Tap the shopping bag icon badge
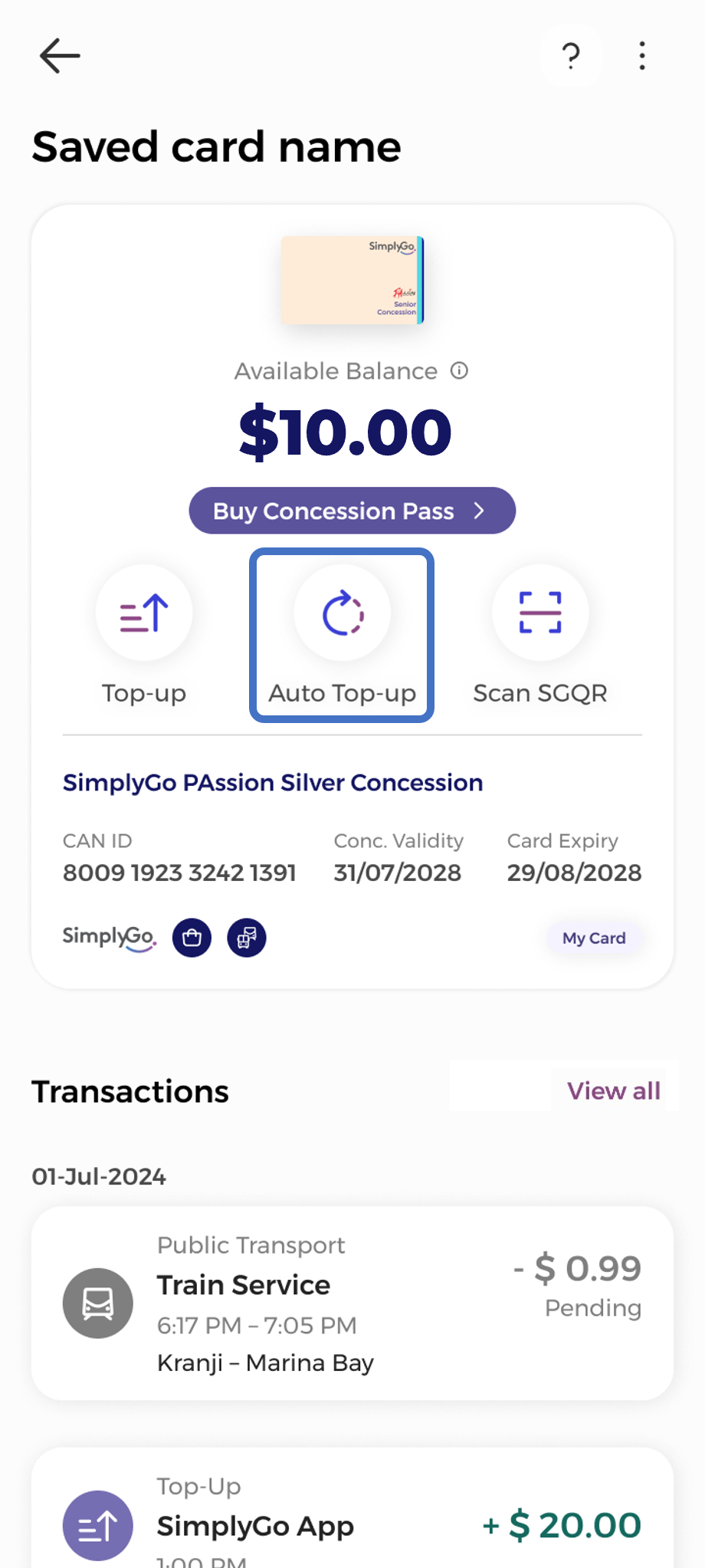This screenshot has height=1568, width=705. pyautogui.click(x=192, y=938)
